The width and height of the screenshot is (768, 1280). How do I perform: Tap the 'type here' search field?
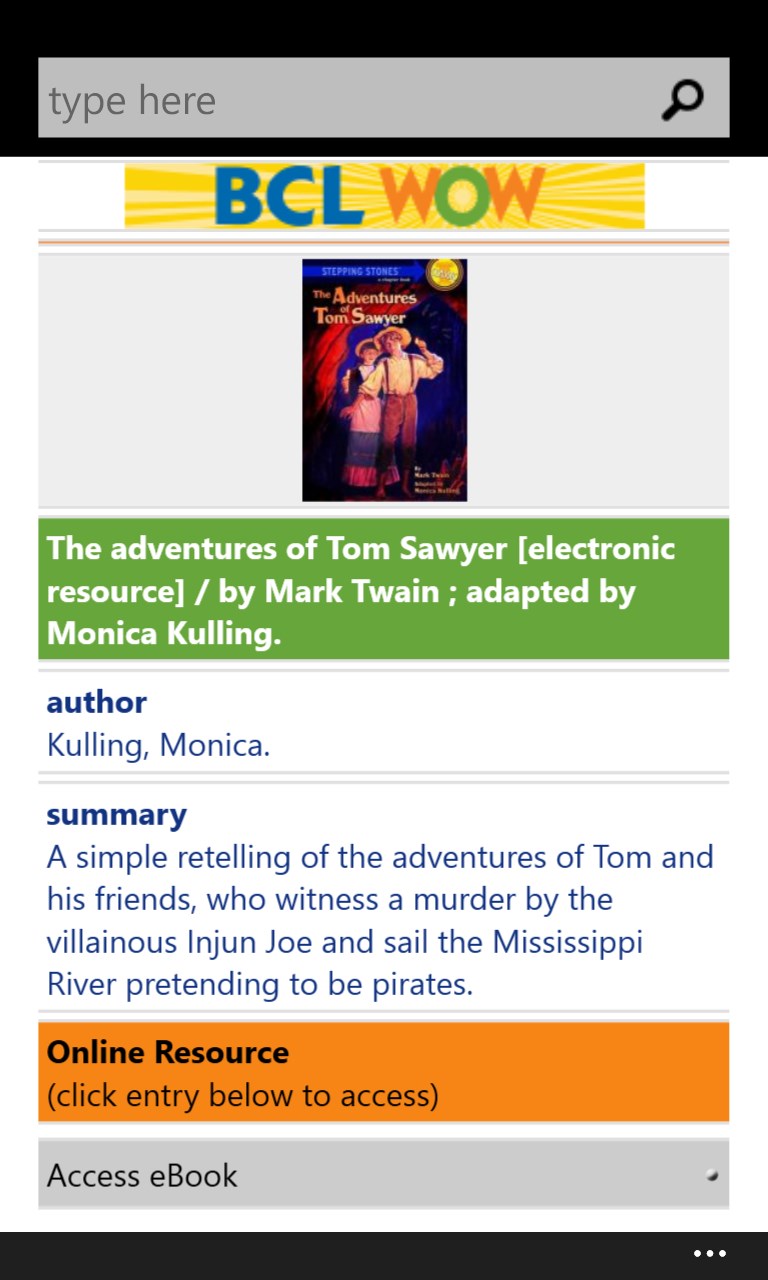pos(340,98)
